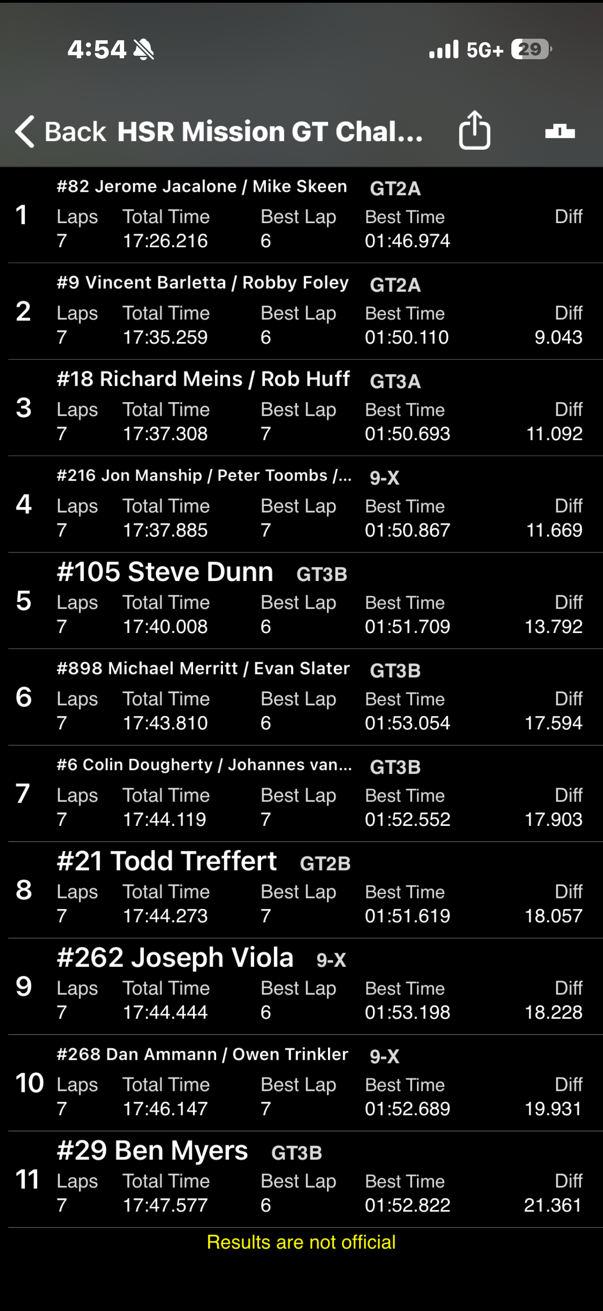Tap #268 Dan Ammann / Owen Trinkler
This screenshot has height=1311, width=603.
click(301, 1082)
